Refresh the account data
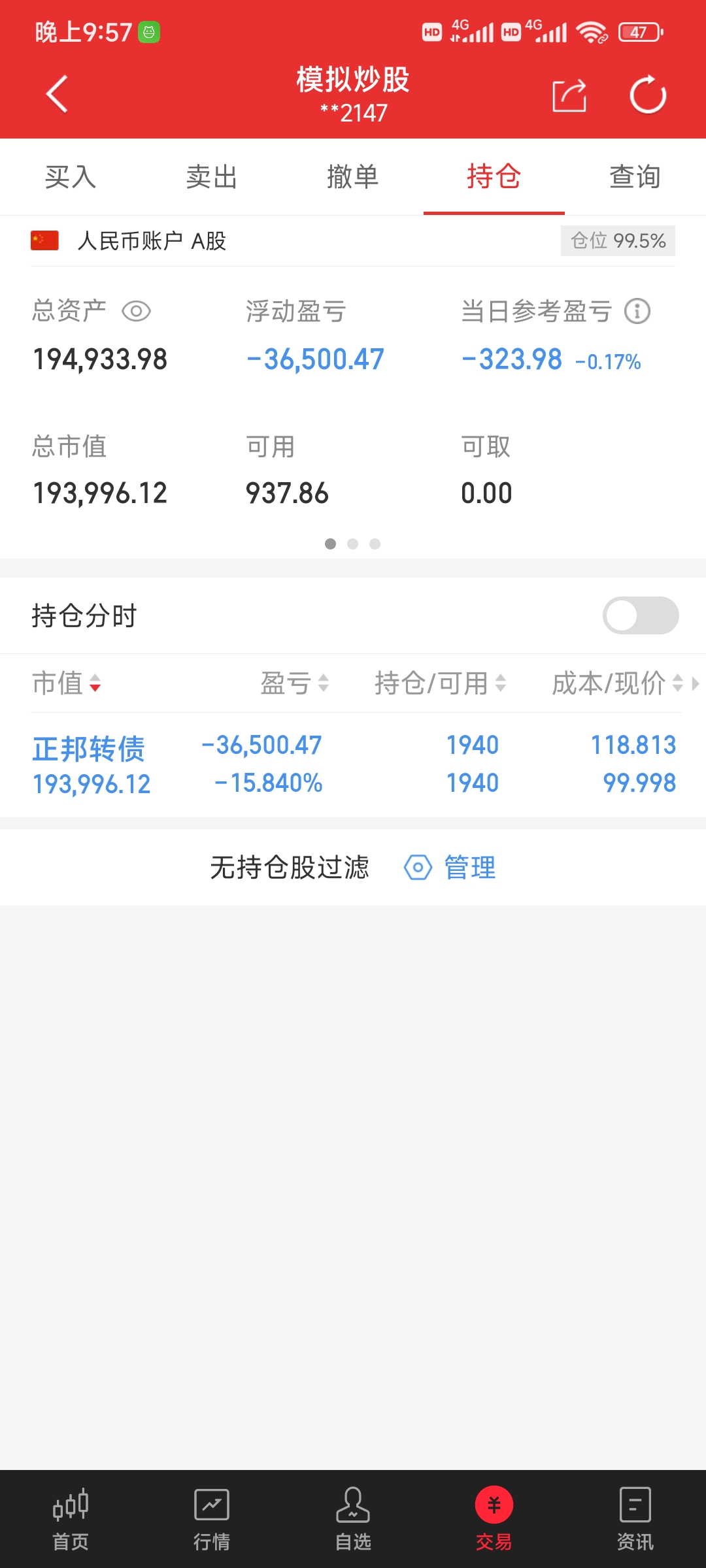Screen dimensions: 706x1568 tap(647, 95)
